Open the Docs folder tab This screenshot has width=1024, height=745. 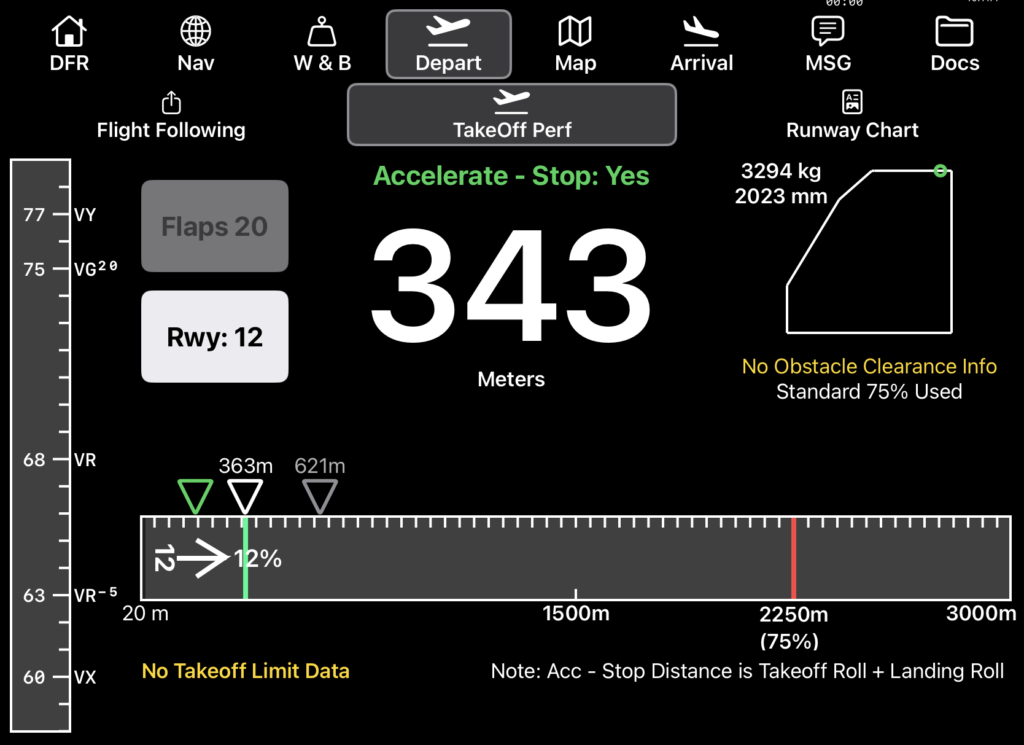(954, 45)
